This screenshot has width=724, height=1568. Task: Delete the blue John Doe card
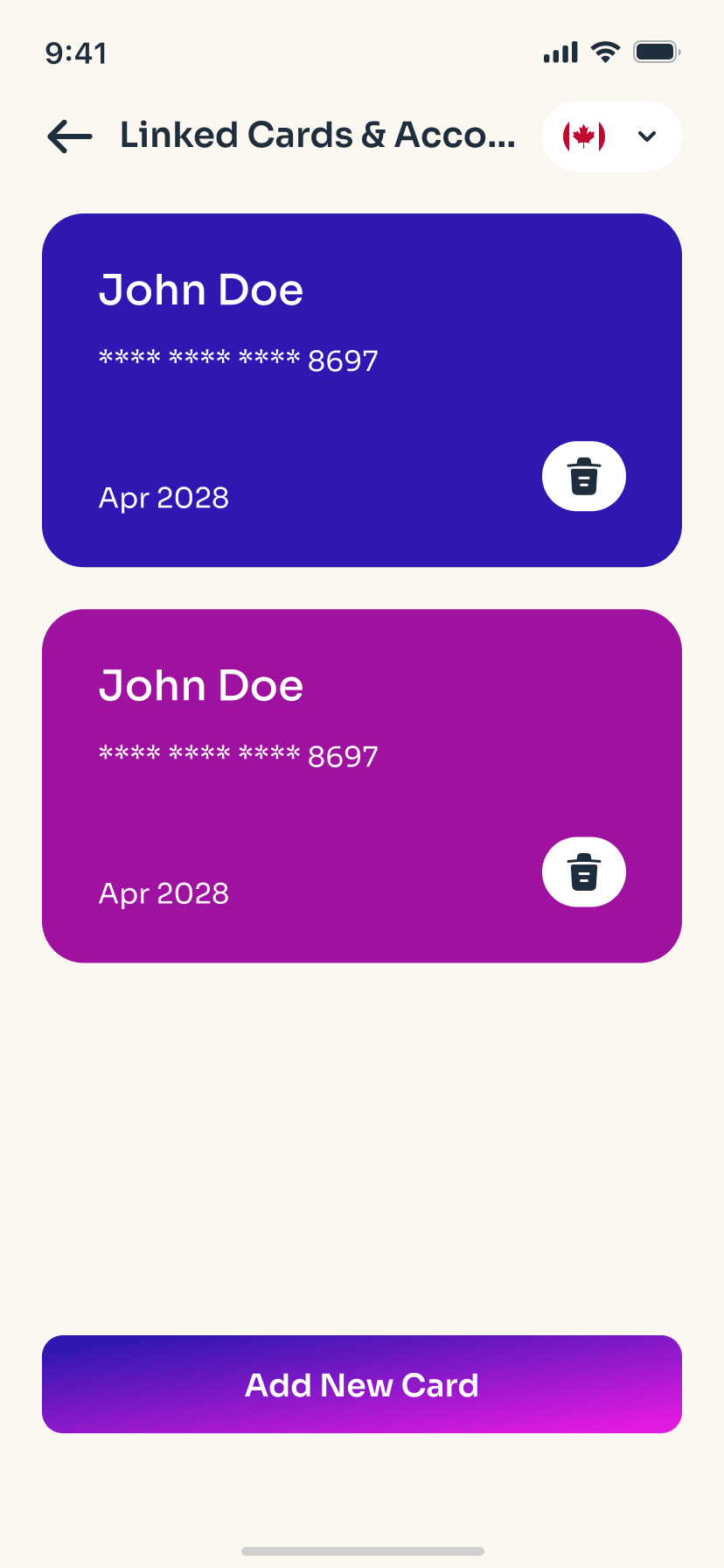click(x=584, y=476)
